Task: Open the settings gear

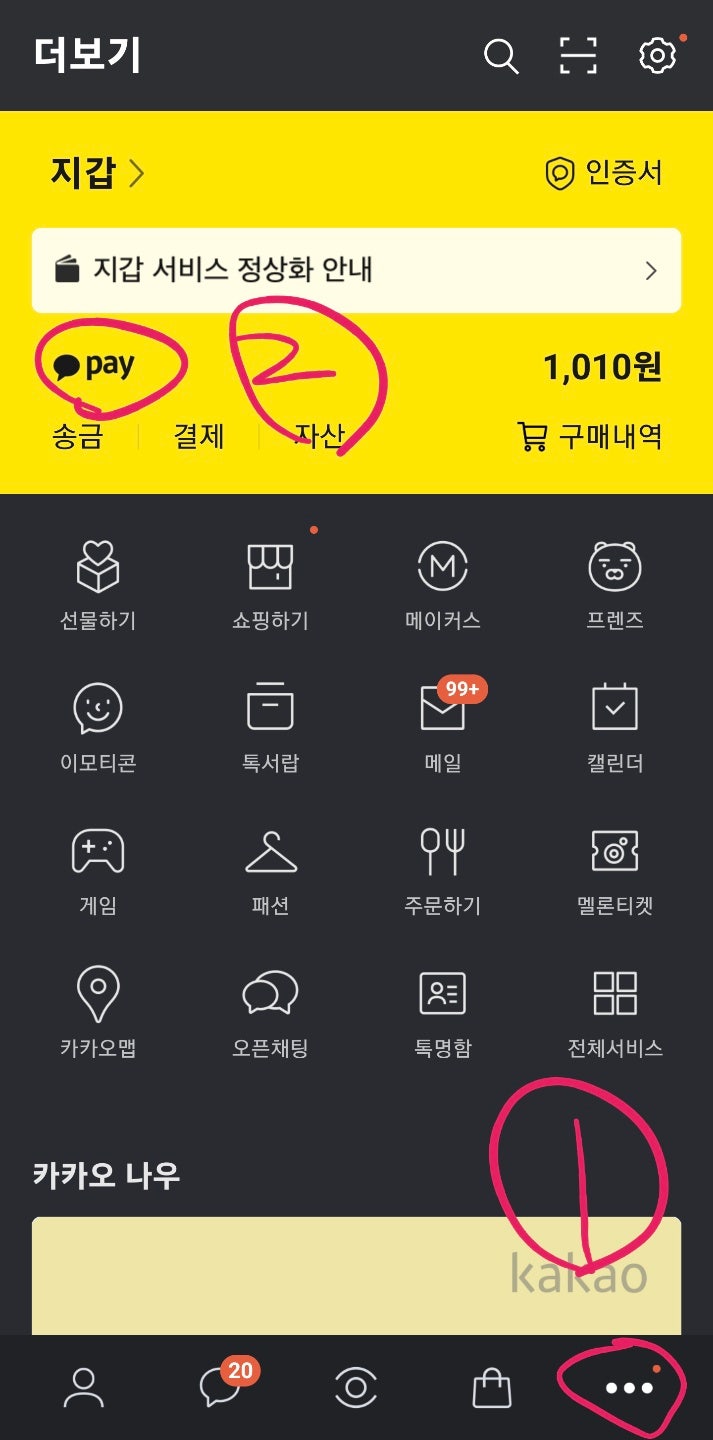Action: pyautogui.click(x=657, y=56)
